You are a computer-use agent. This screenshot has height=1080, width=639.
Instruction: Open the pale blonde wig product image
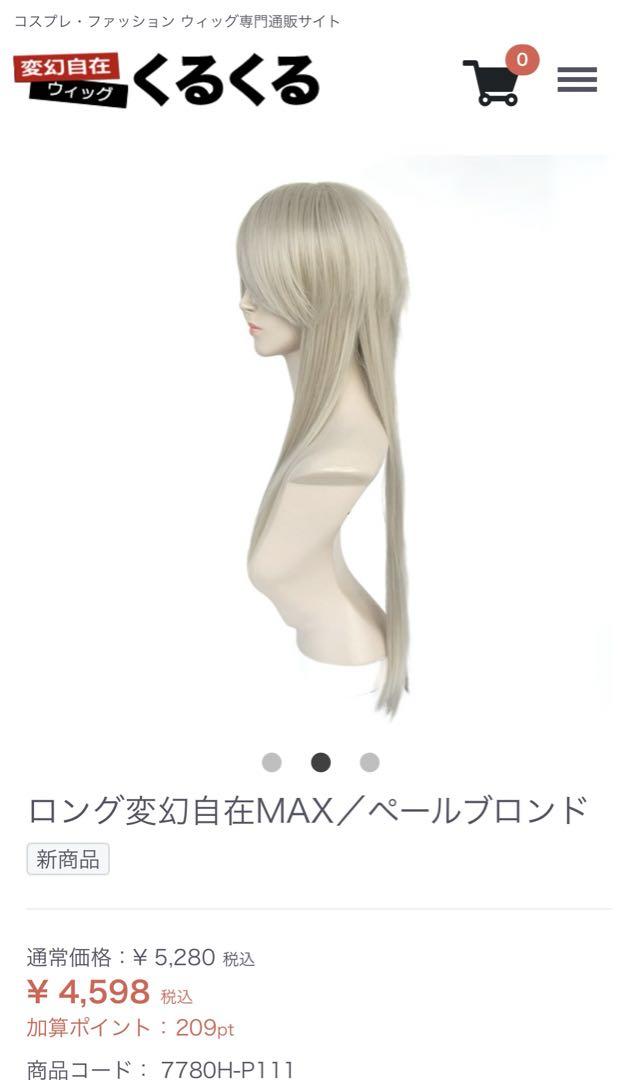click(x=320, y=439)
